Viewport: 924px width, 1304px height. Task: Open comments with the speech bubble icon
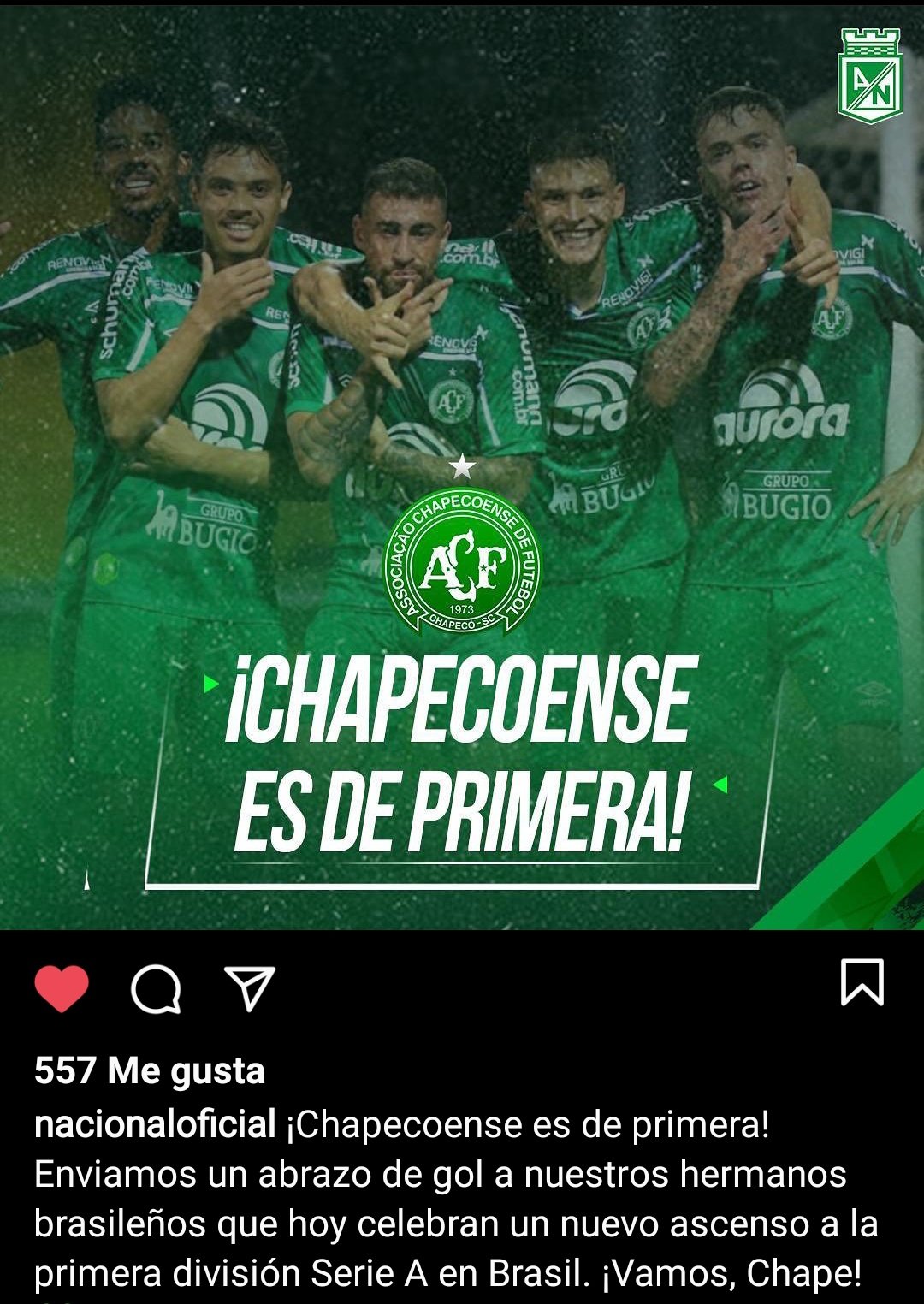[156, 989]
